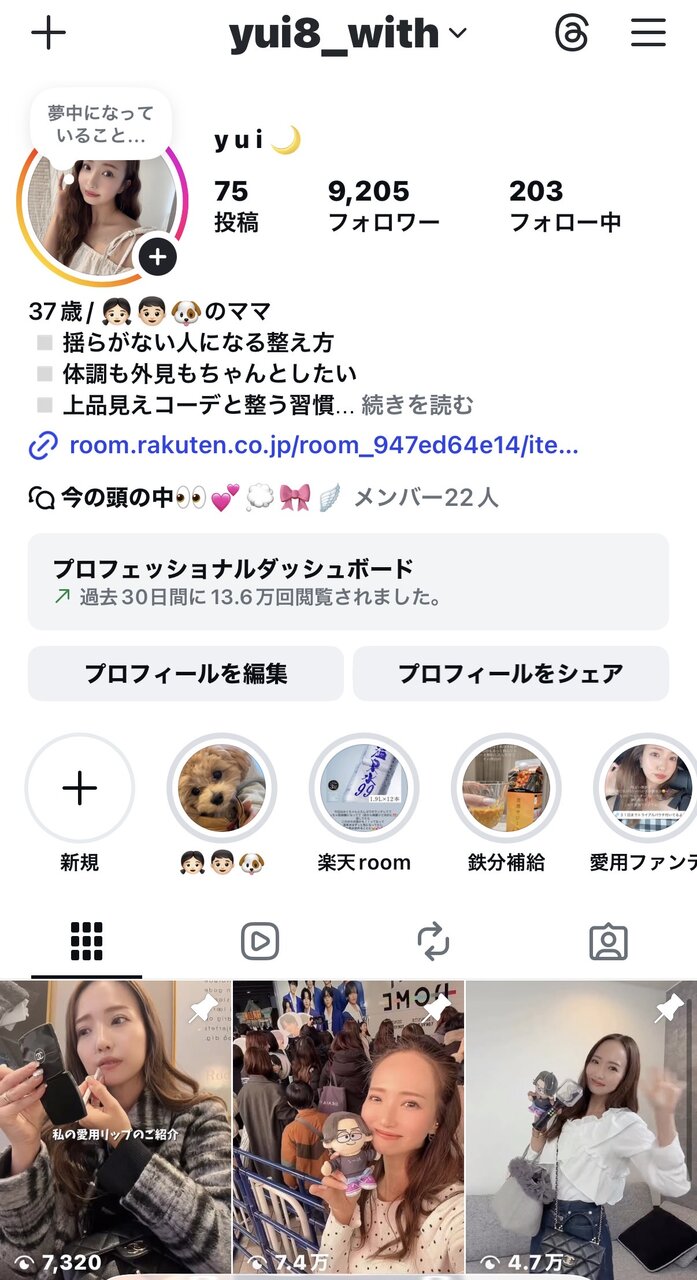697x1280 pixels.
Task: Open the pinned post with 7,320 views
Action: 115,1125
